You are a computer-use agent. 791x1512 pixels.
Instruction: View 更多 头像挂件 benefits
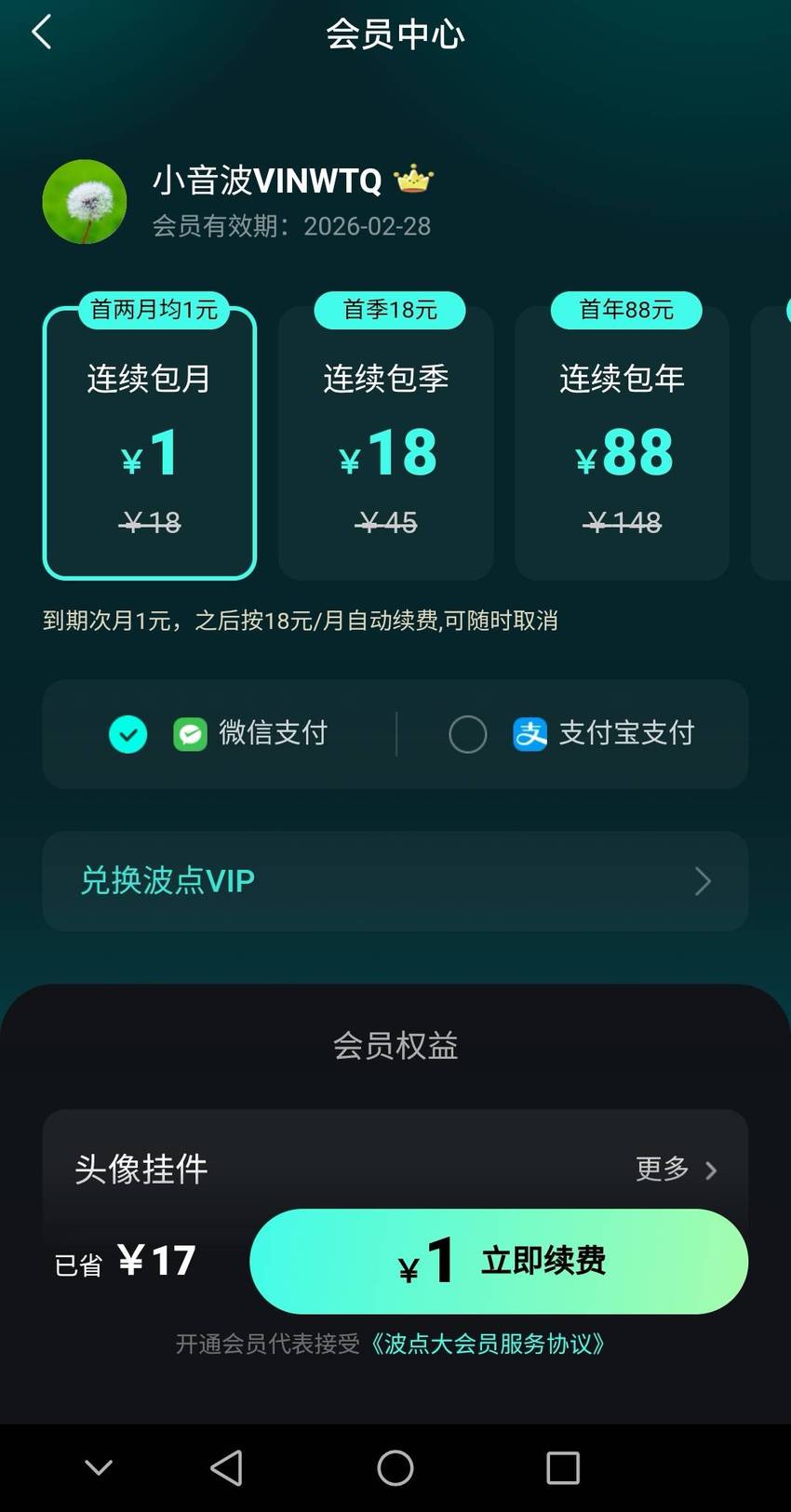(x=677, y=1169)
